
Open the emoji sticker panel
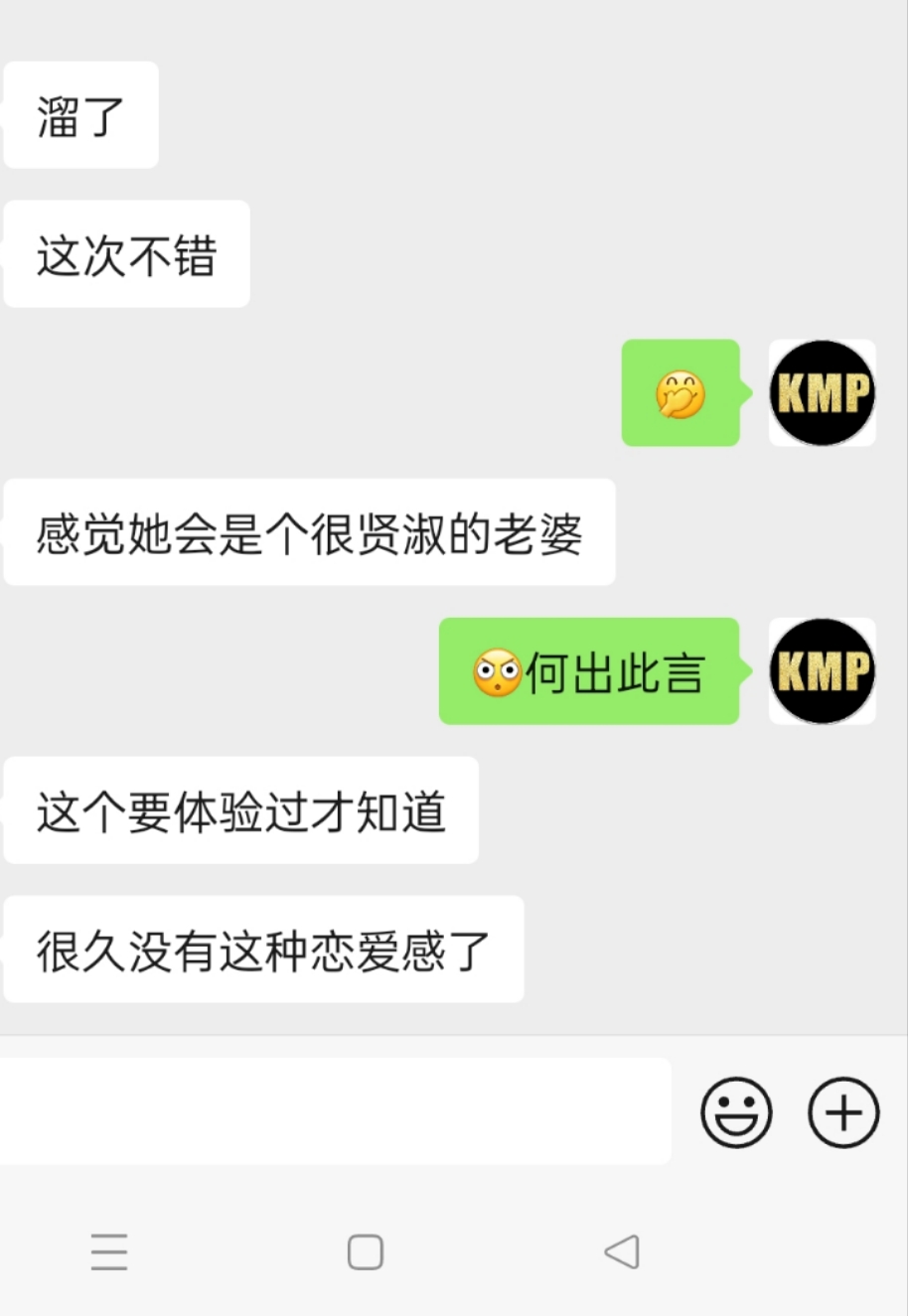pyautogui.click(x=736, y=1111)
